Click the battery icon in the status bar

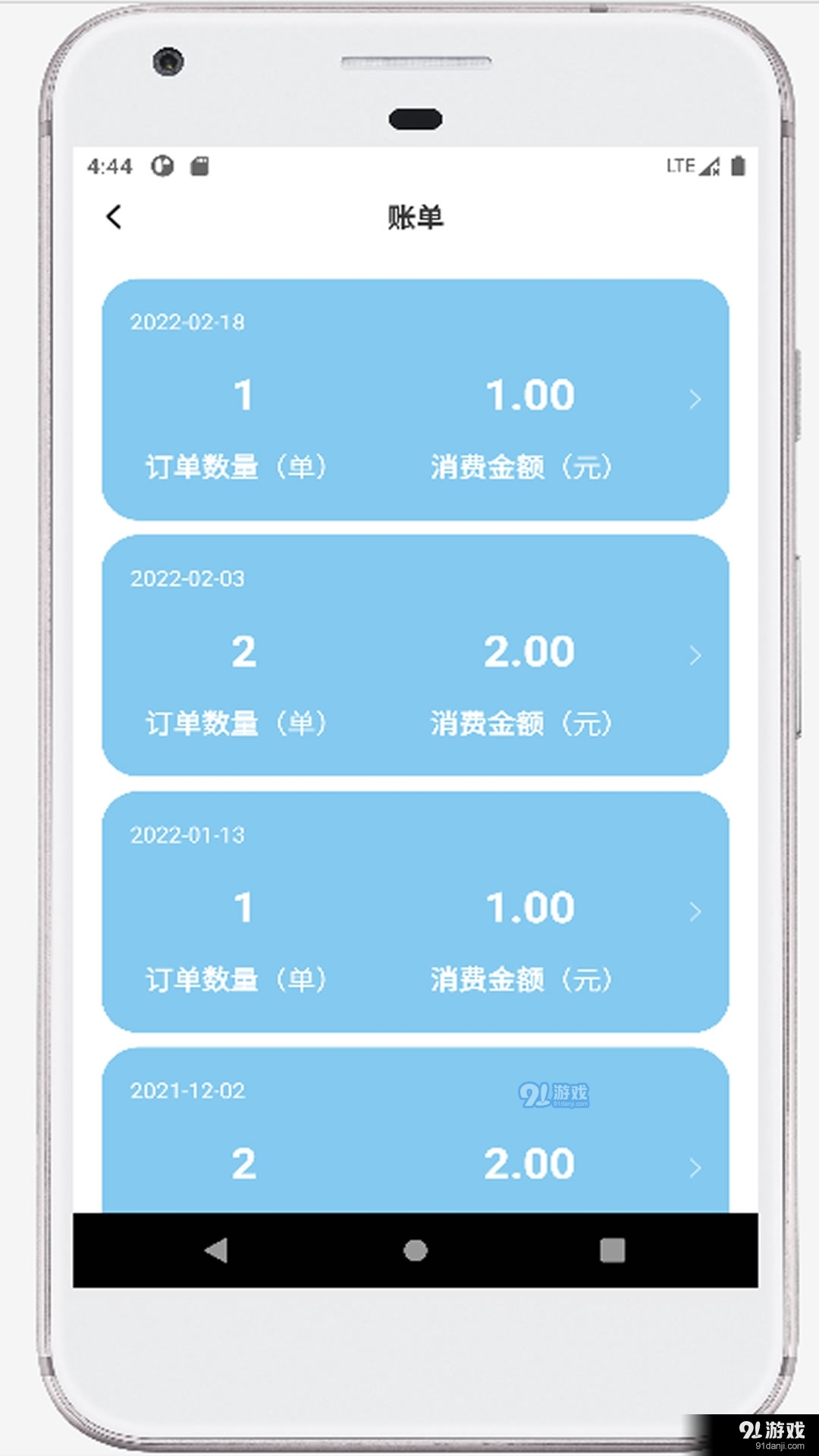coord(738,165)
